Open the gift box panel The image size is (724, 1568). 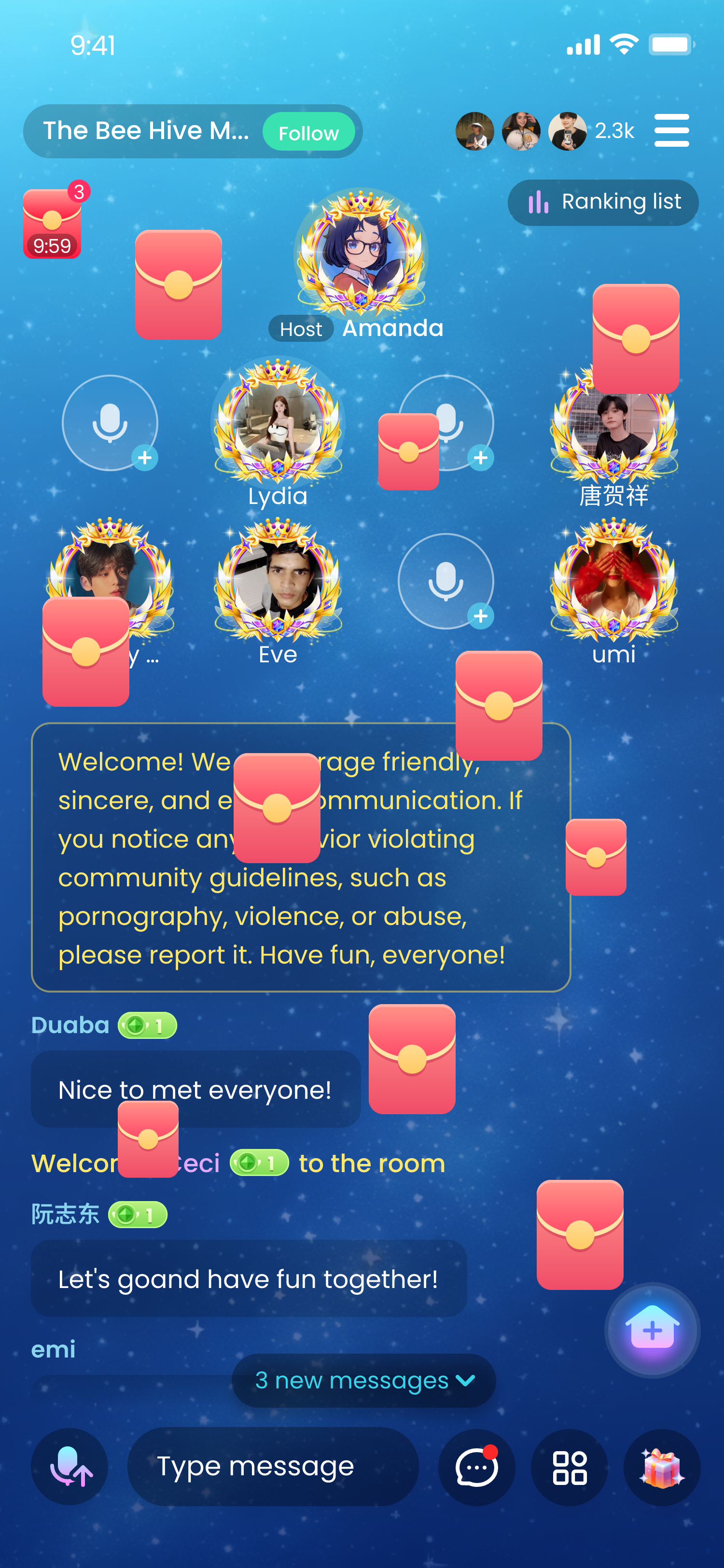[661, 1467]
